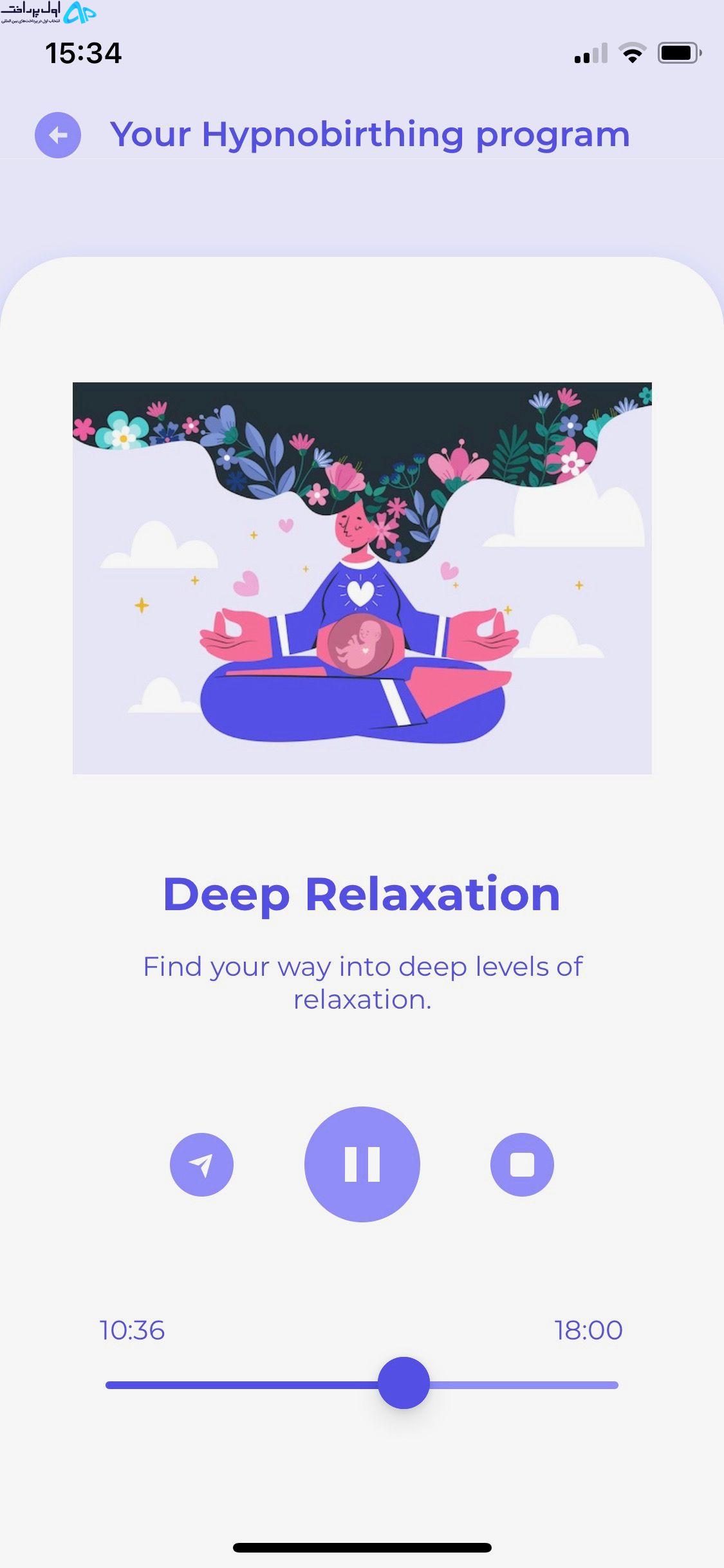Tap the playback progress slider knob

pos(404,1383)
